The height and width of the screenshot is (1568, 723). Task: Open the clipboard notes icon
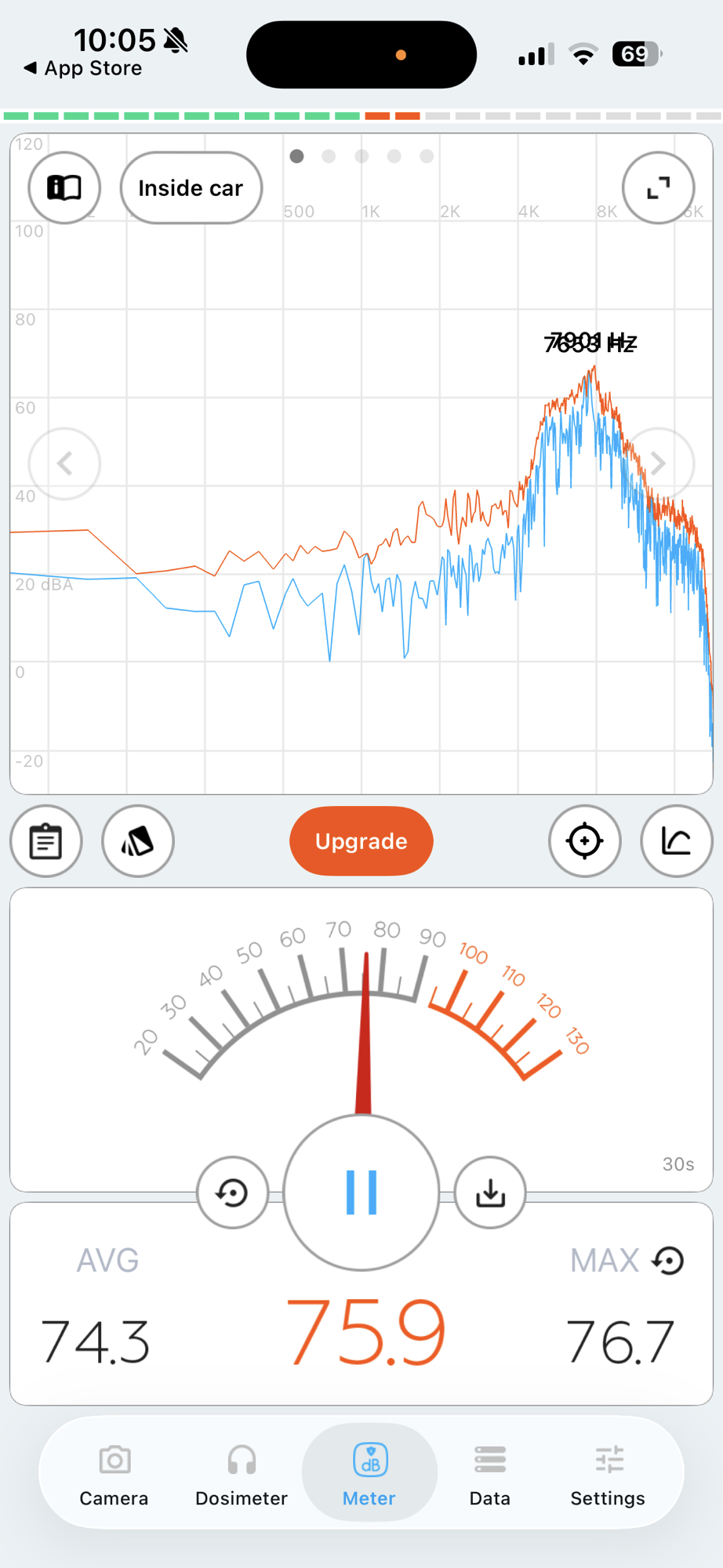(45, 841)
